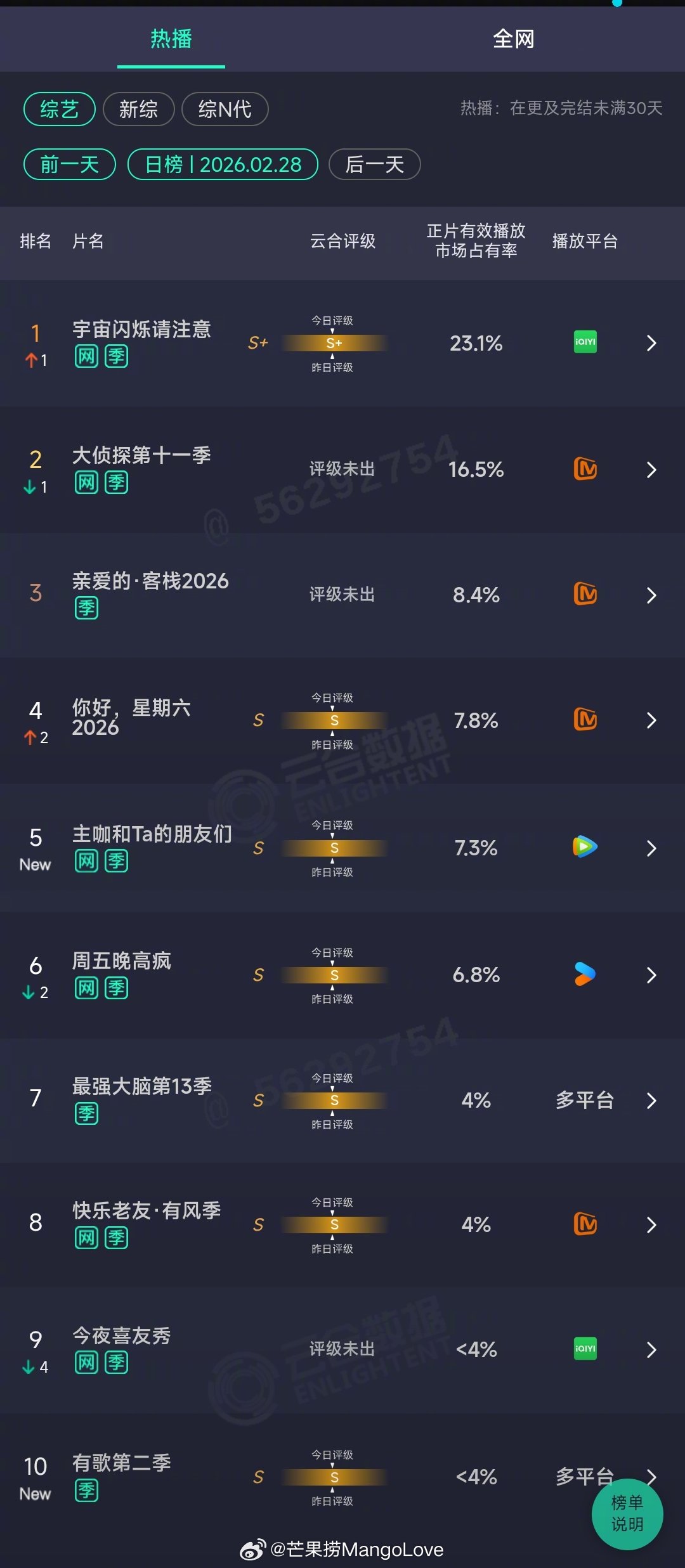Switch to the 全网 tab
685x1568 pixels.
coord(514,39)
